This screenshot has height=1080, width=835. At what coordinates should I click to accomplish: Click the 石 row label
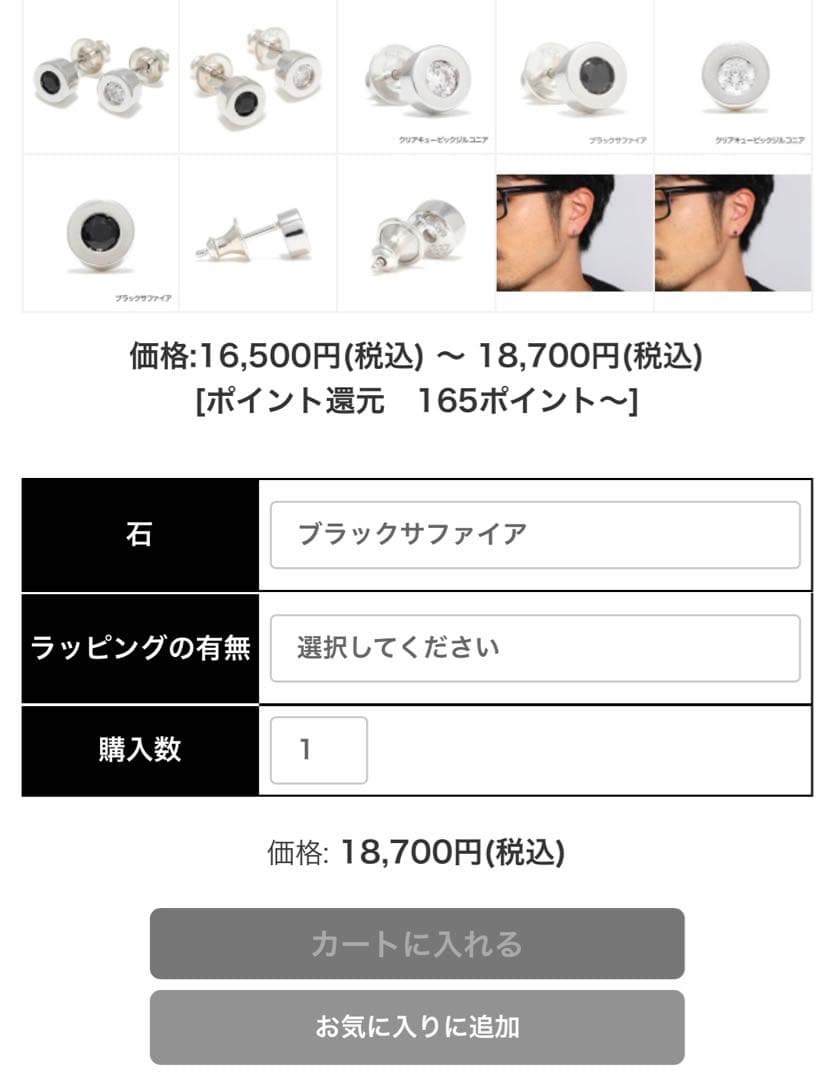[x=140, y=535]
